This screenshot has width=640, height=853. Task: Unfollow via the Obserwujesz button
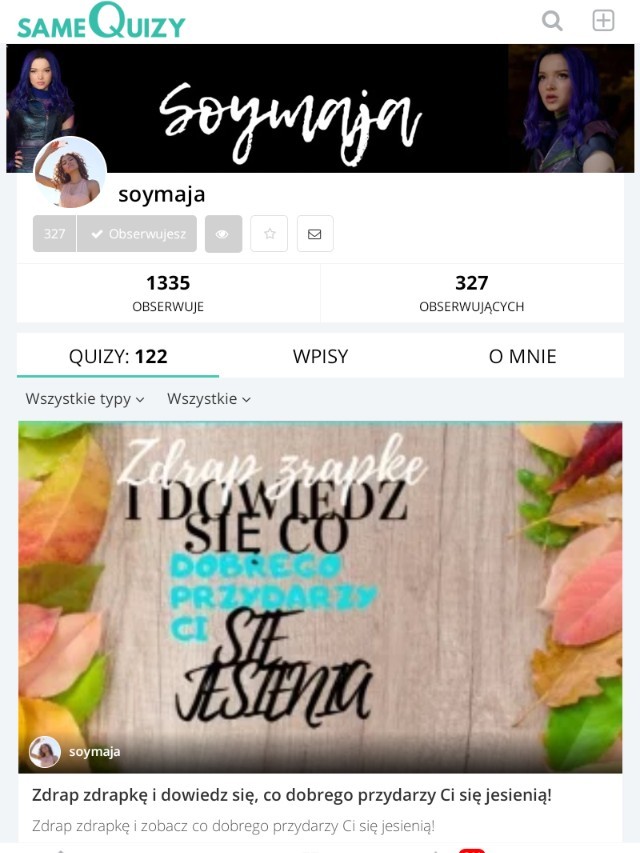[x=137, y=234]
